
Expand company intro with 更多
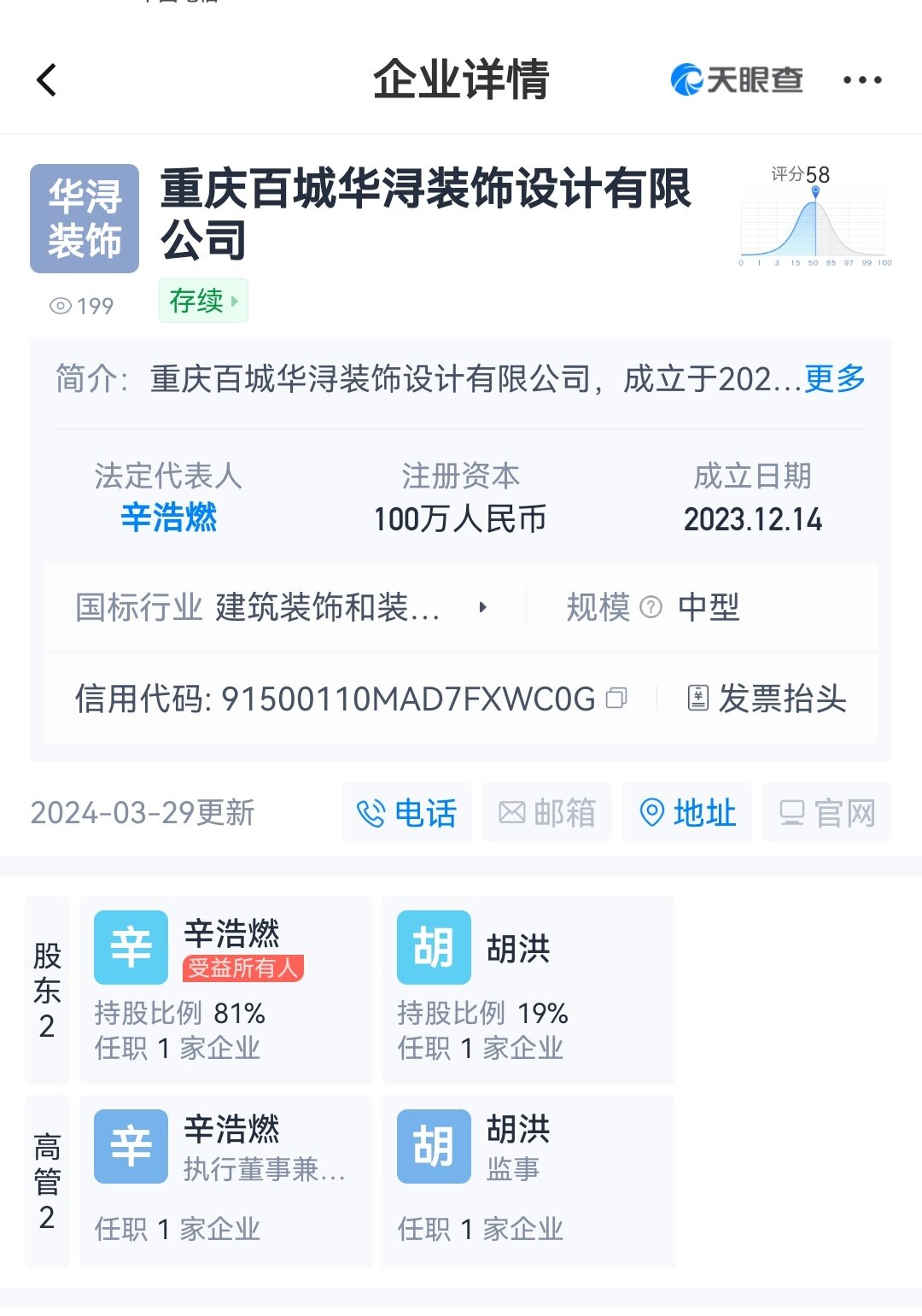coord(834,378)
